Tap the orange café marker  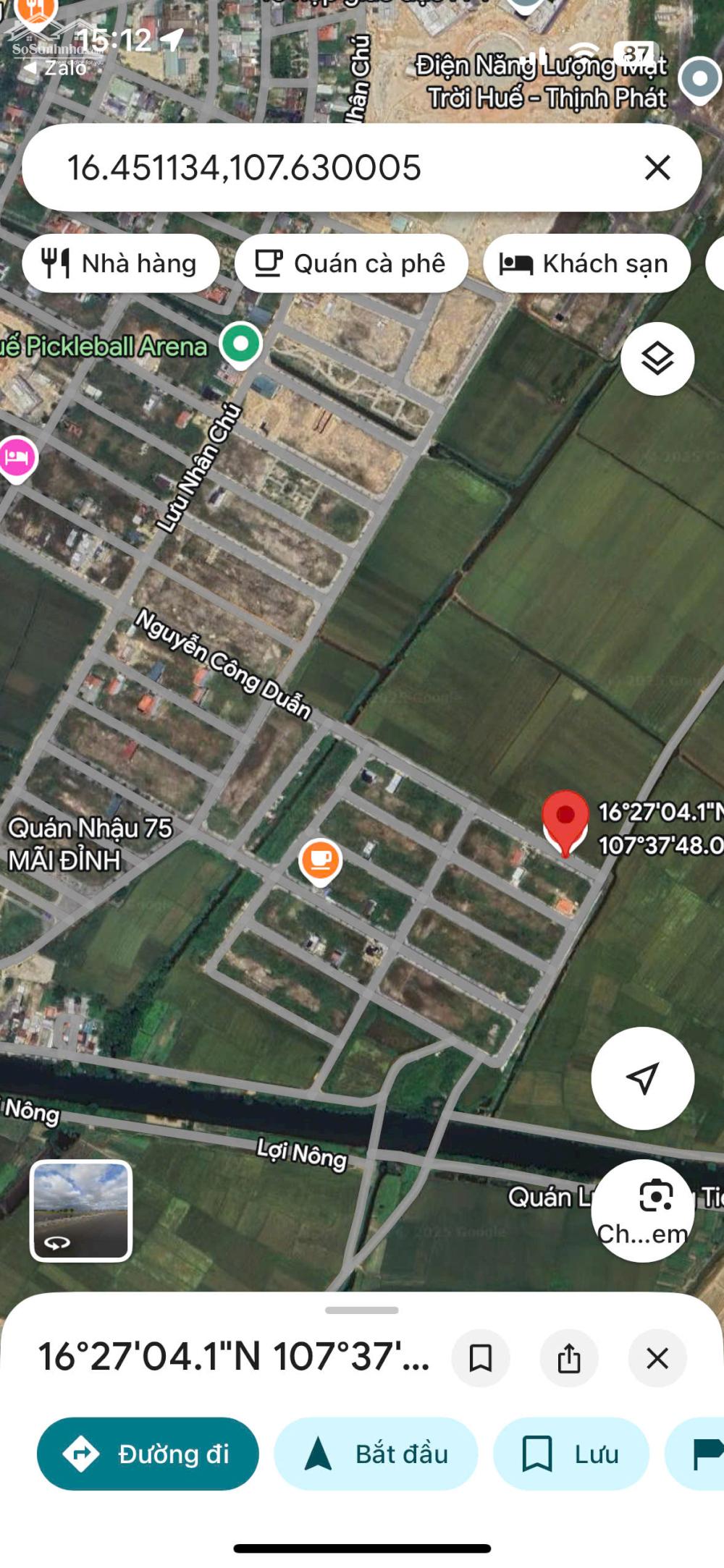(x=320, y=860)
